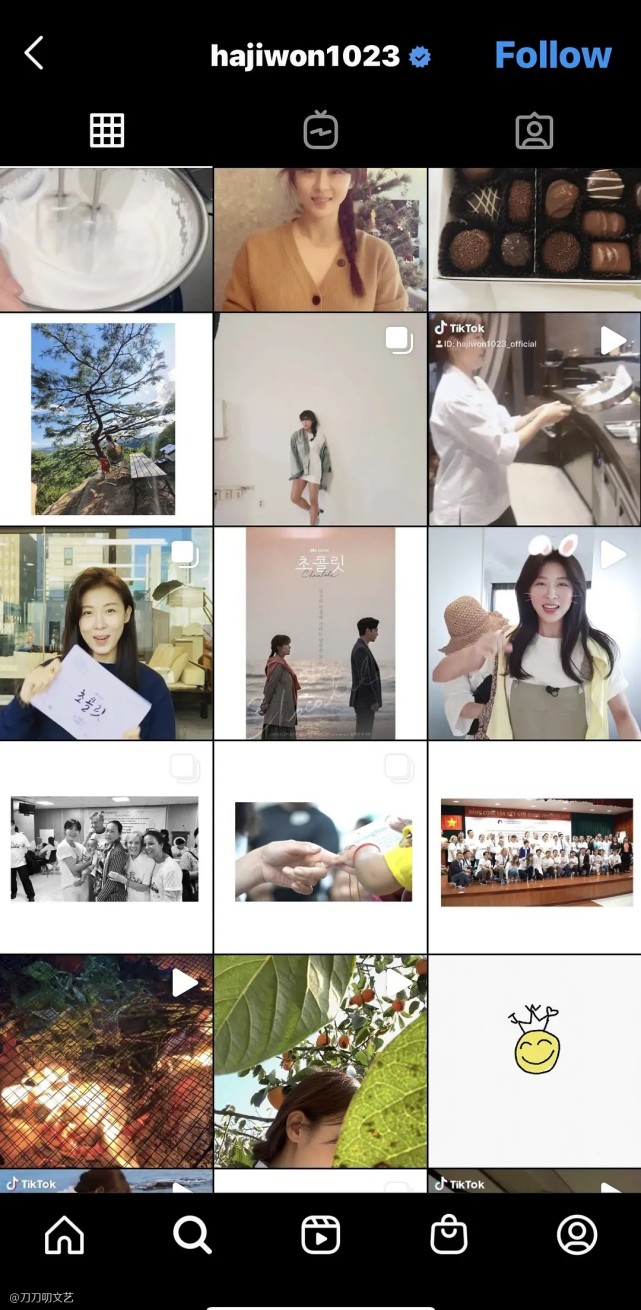
Task: Switch to the tagged photos tab
Action: [534, 130]
